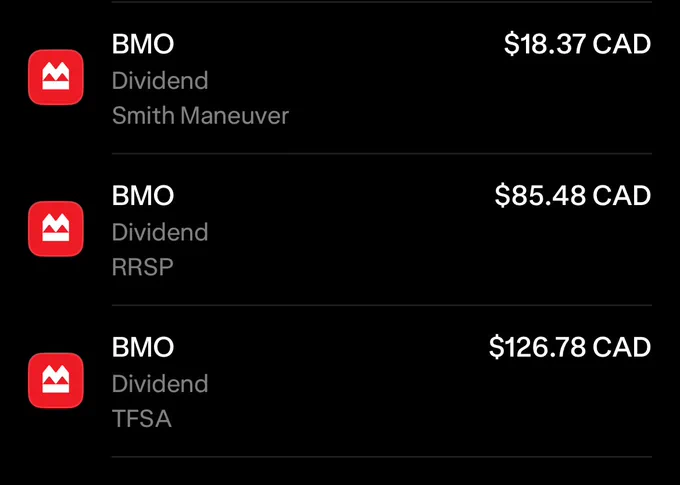View the BMO dividend in TFSA
680x485 pixels.
(340, 381)
